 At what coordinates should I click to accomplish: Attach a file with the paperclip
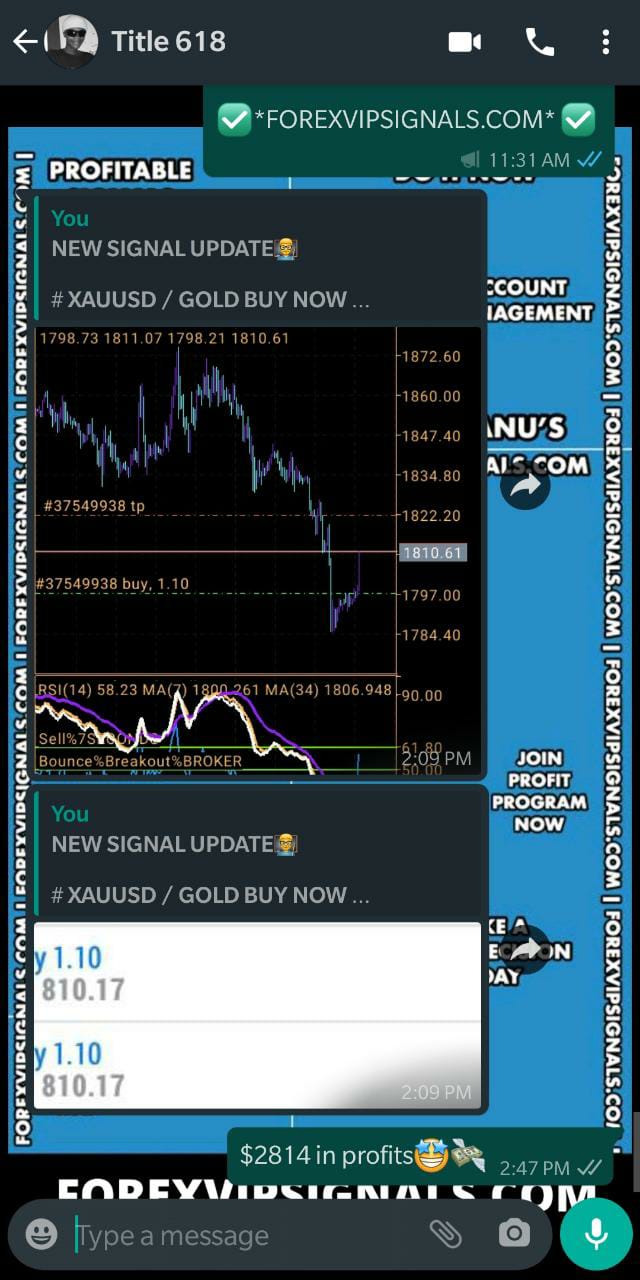pos(445,1235)
